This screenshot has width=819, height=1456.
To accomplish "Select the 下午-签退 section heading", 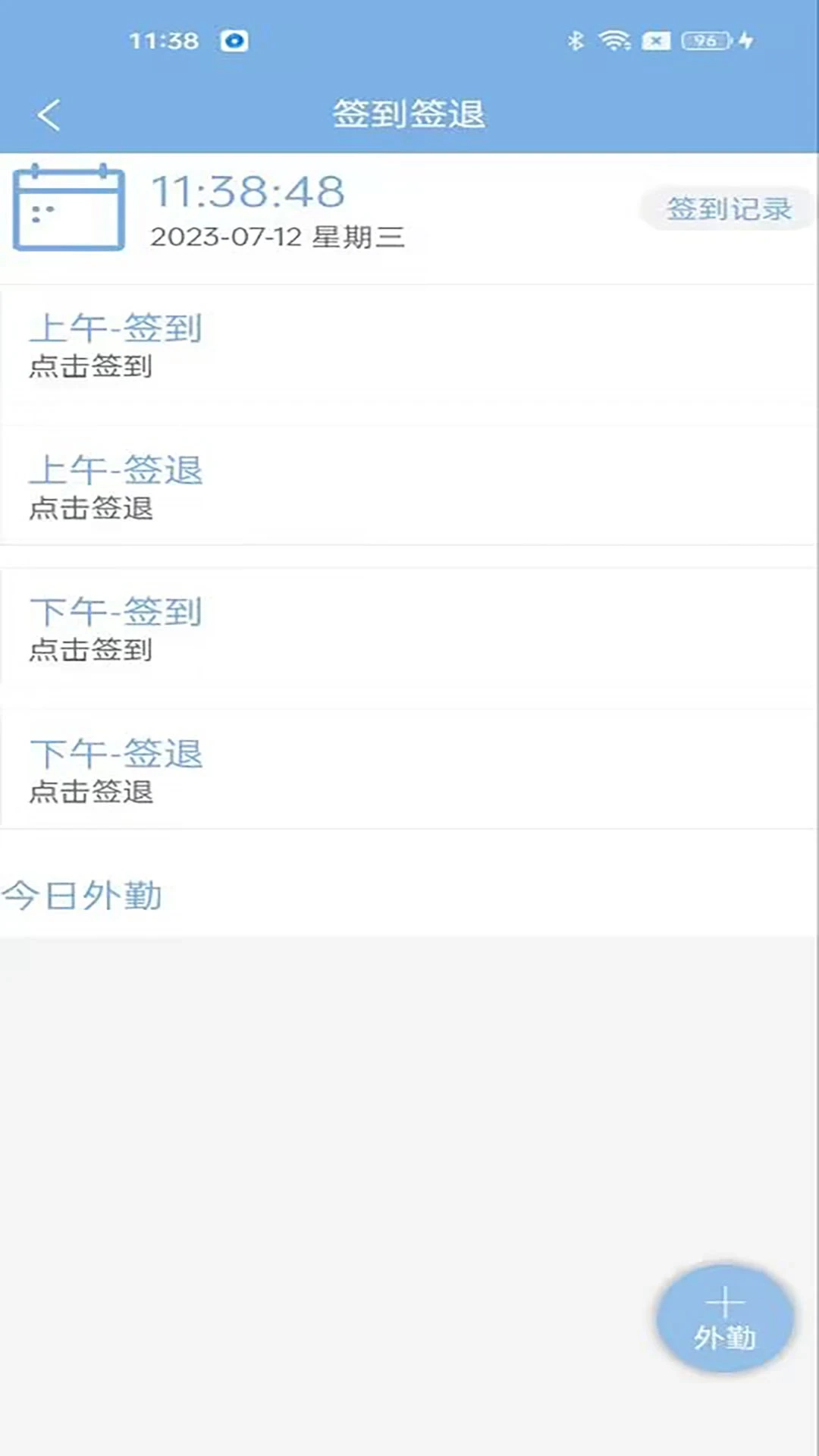I will [115, 753].
